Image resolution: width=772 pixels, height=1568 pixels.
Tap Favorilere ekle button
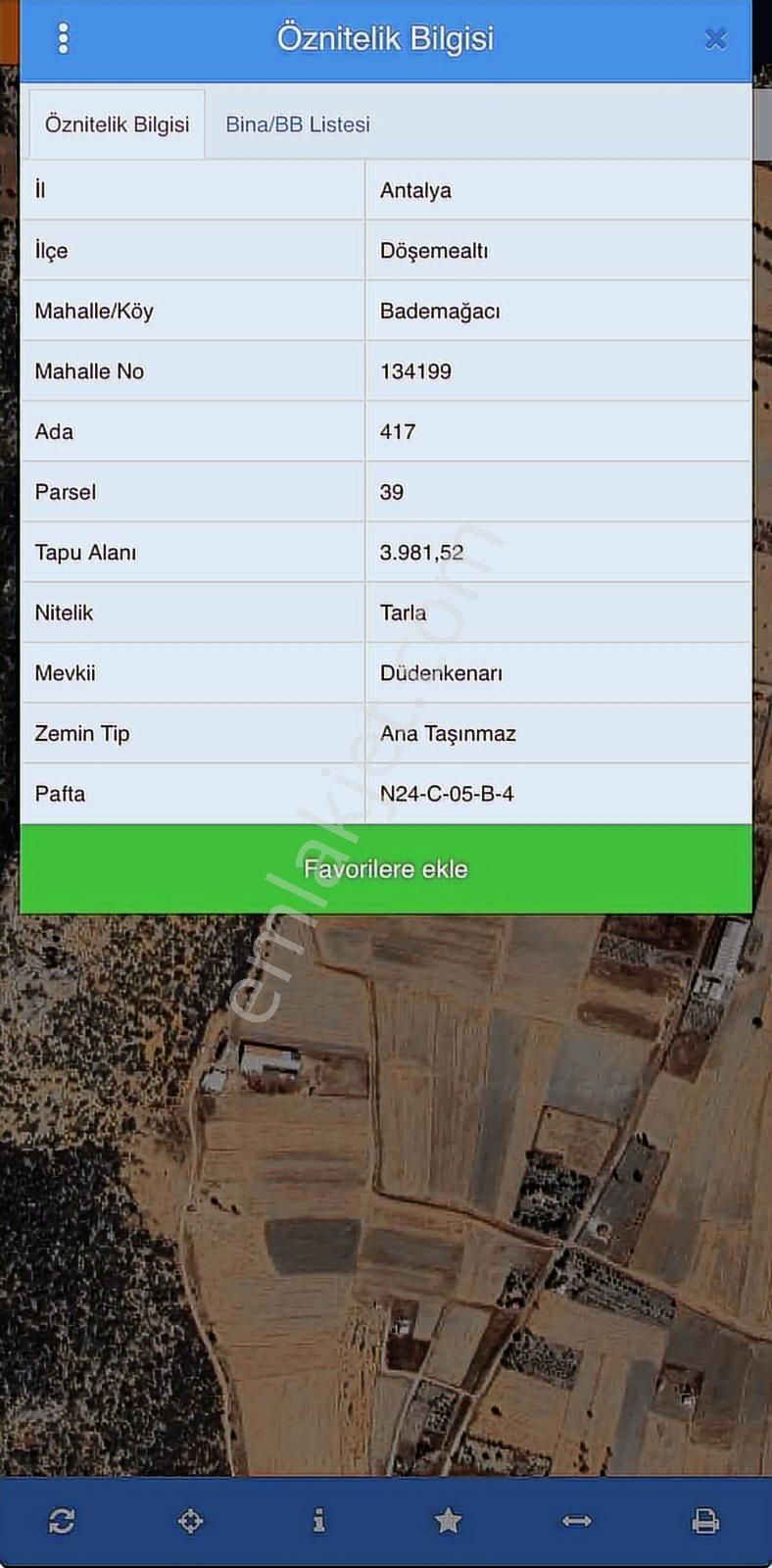point(386,869)
